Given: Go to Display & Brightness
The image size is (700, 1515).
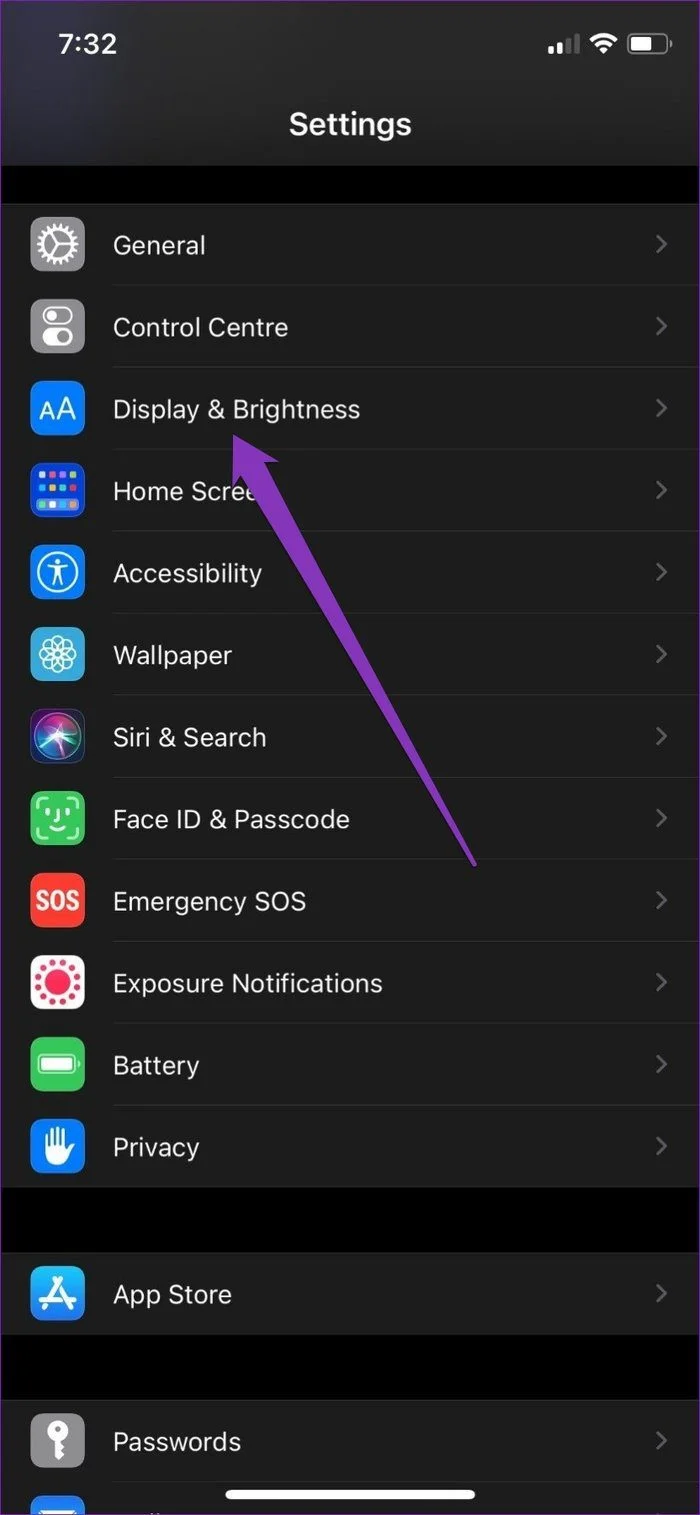Looking at the screenshot, I should click(350, 409).
